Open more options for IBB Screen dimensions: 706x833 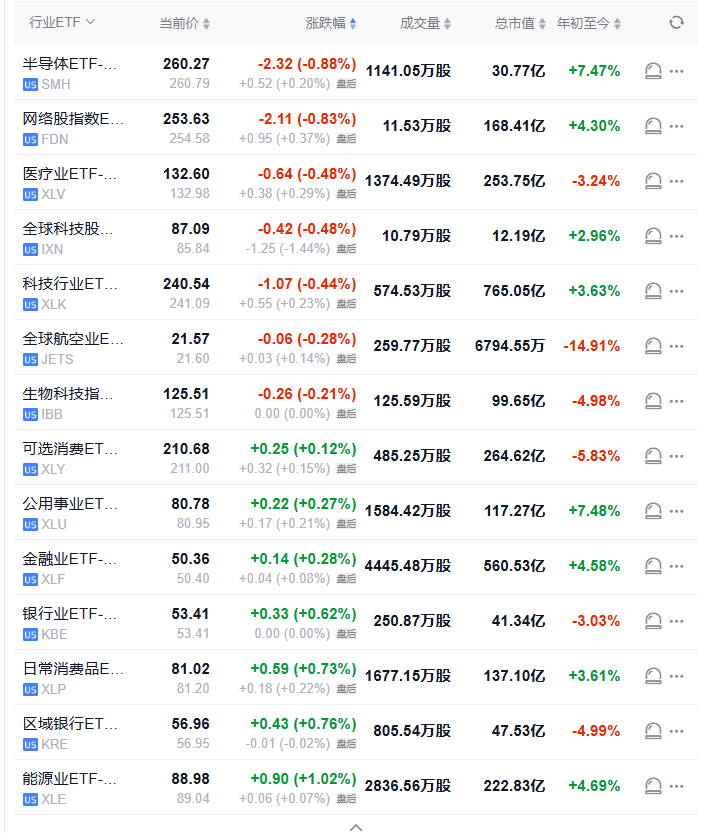pyautogui.click(x=677, y=401)
